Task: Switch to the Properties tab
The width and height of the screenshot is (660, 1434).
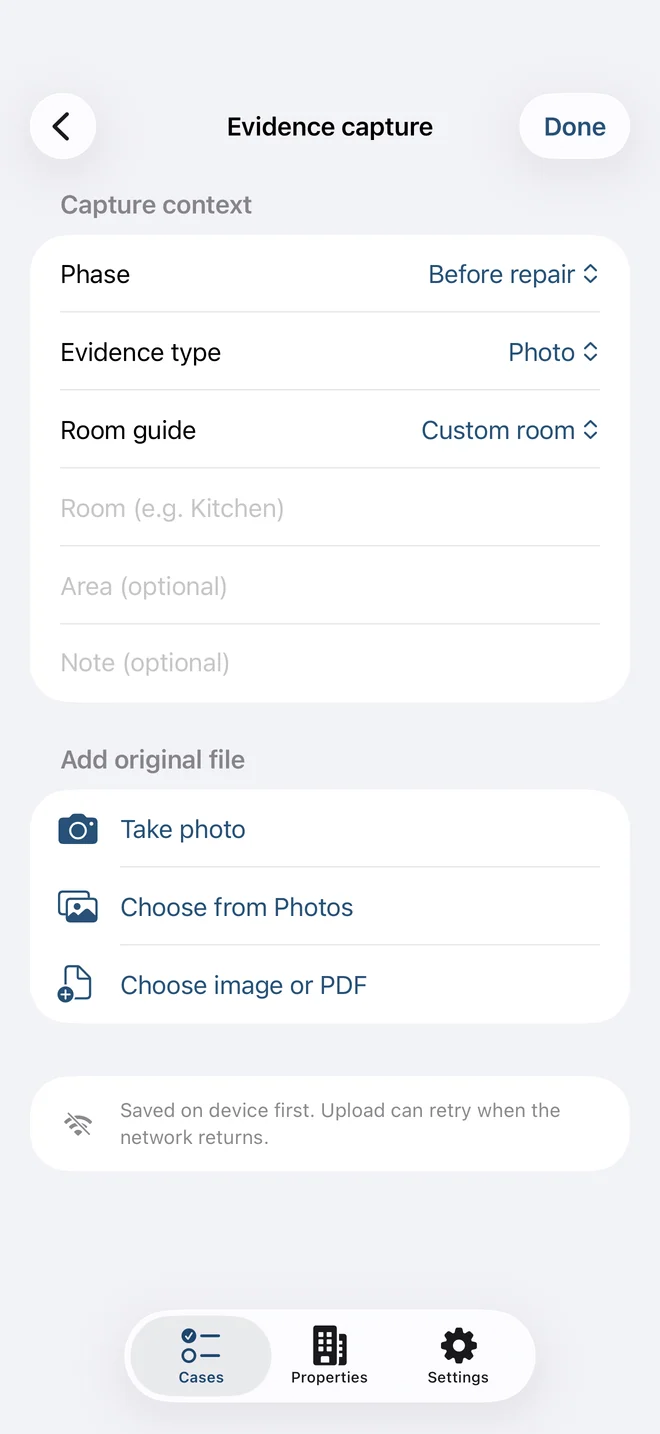Action: coord(329,1356)
